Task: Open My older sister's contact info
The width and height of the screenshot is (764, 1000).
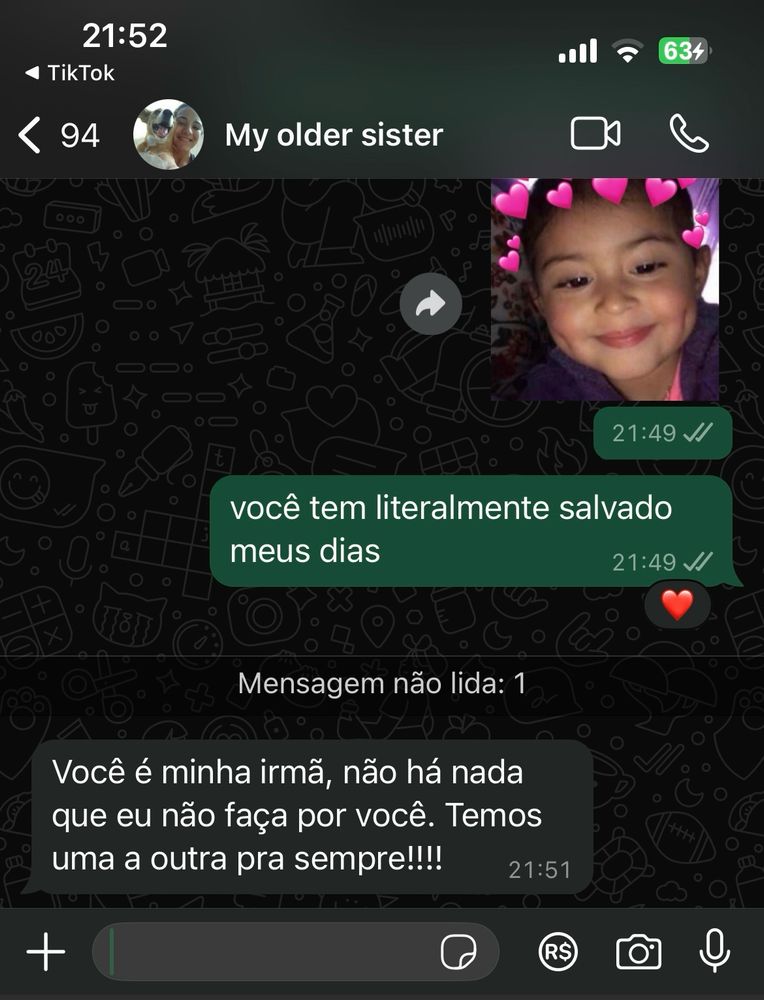Action: [333, 135]
